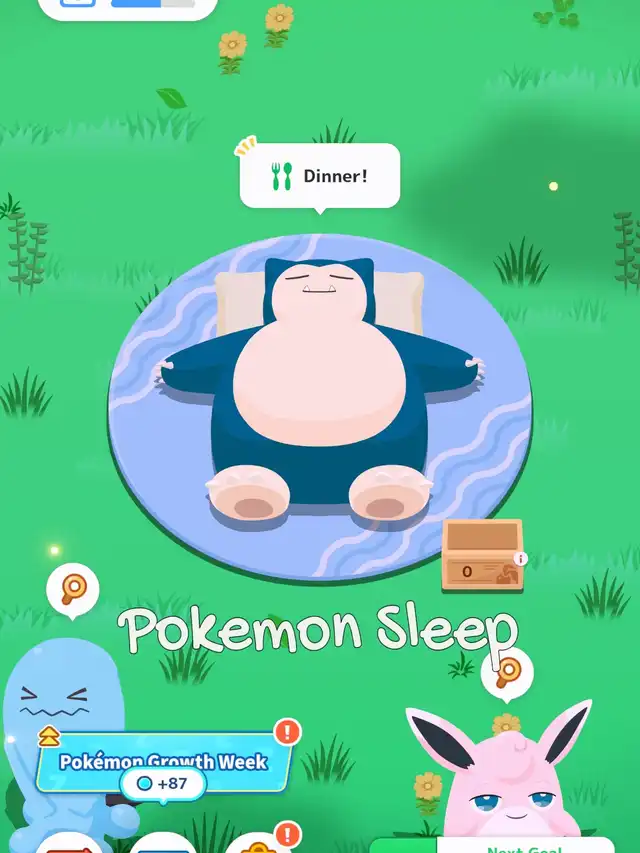Open the Pokémon Growth Week banner
640x853 pixels.
[163, 762]
